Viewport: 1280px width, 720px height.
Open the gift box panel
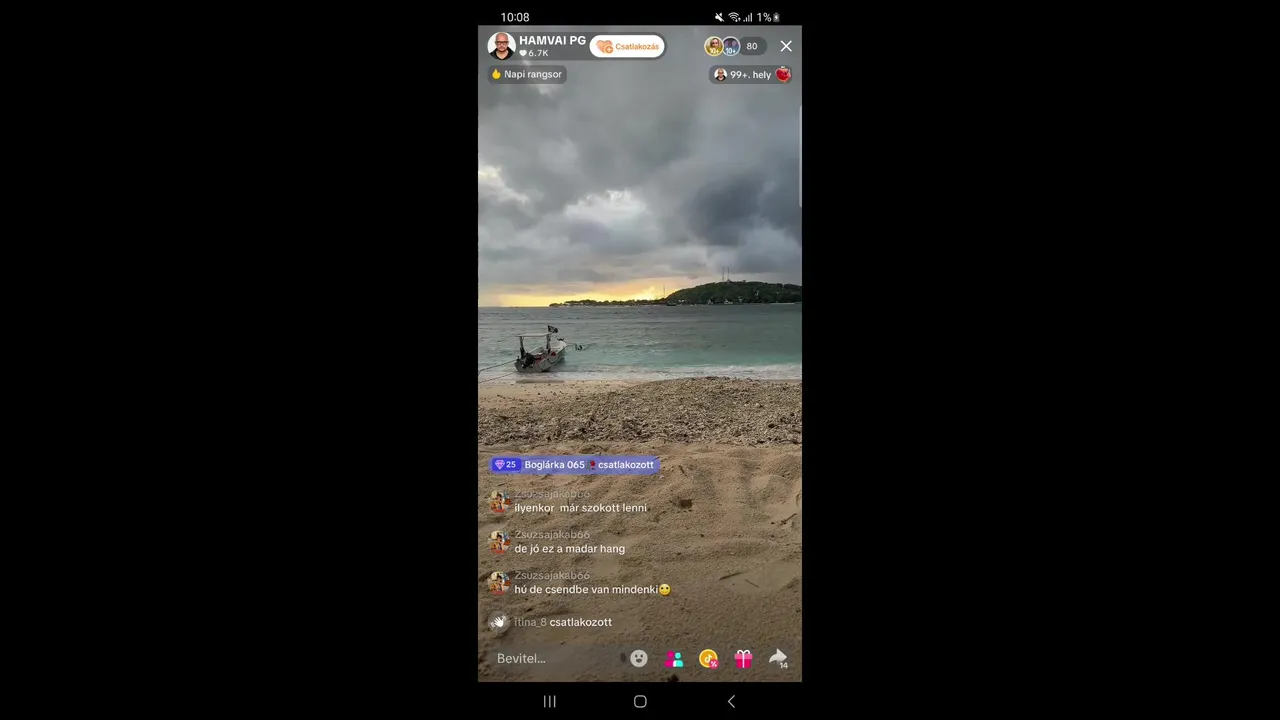tap(743, 658)
